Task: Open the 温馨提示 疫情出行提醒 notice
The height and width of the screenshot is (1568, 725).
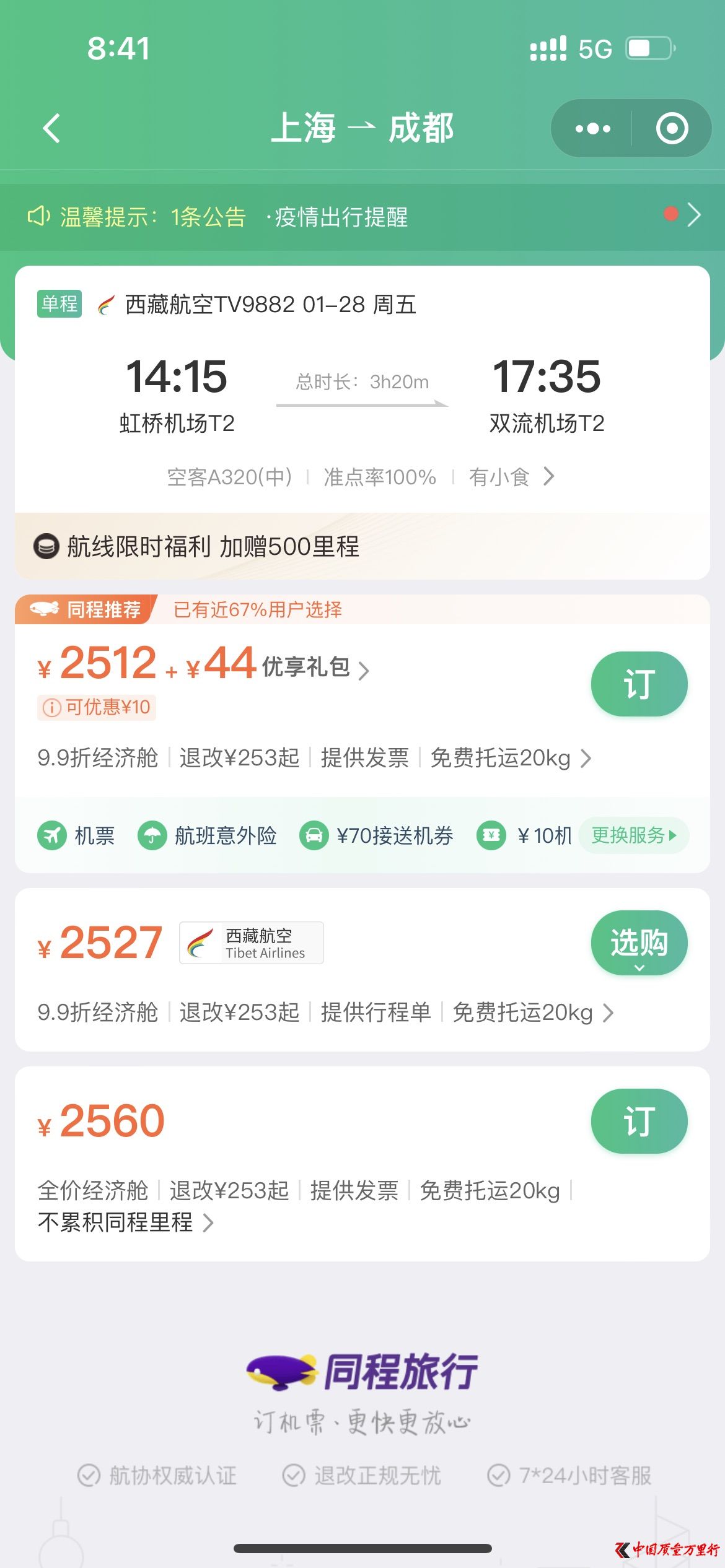Action: [x=362, y=217]
